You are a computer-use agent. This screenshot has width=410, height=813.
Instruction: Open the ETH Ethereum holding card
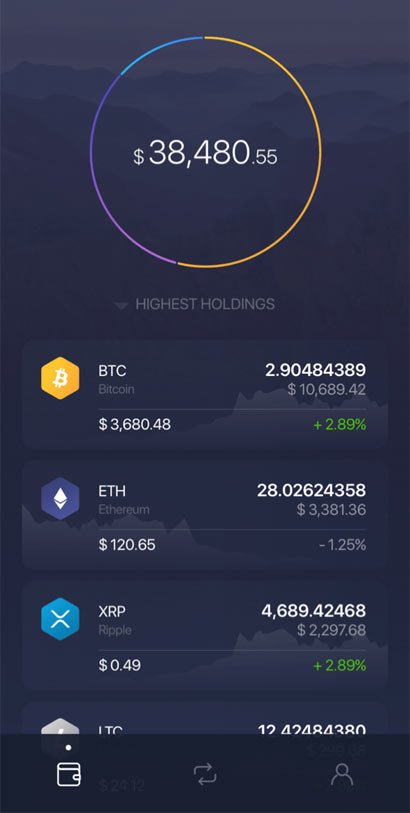(x=205, y=515)
